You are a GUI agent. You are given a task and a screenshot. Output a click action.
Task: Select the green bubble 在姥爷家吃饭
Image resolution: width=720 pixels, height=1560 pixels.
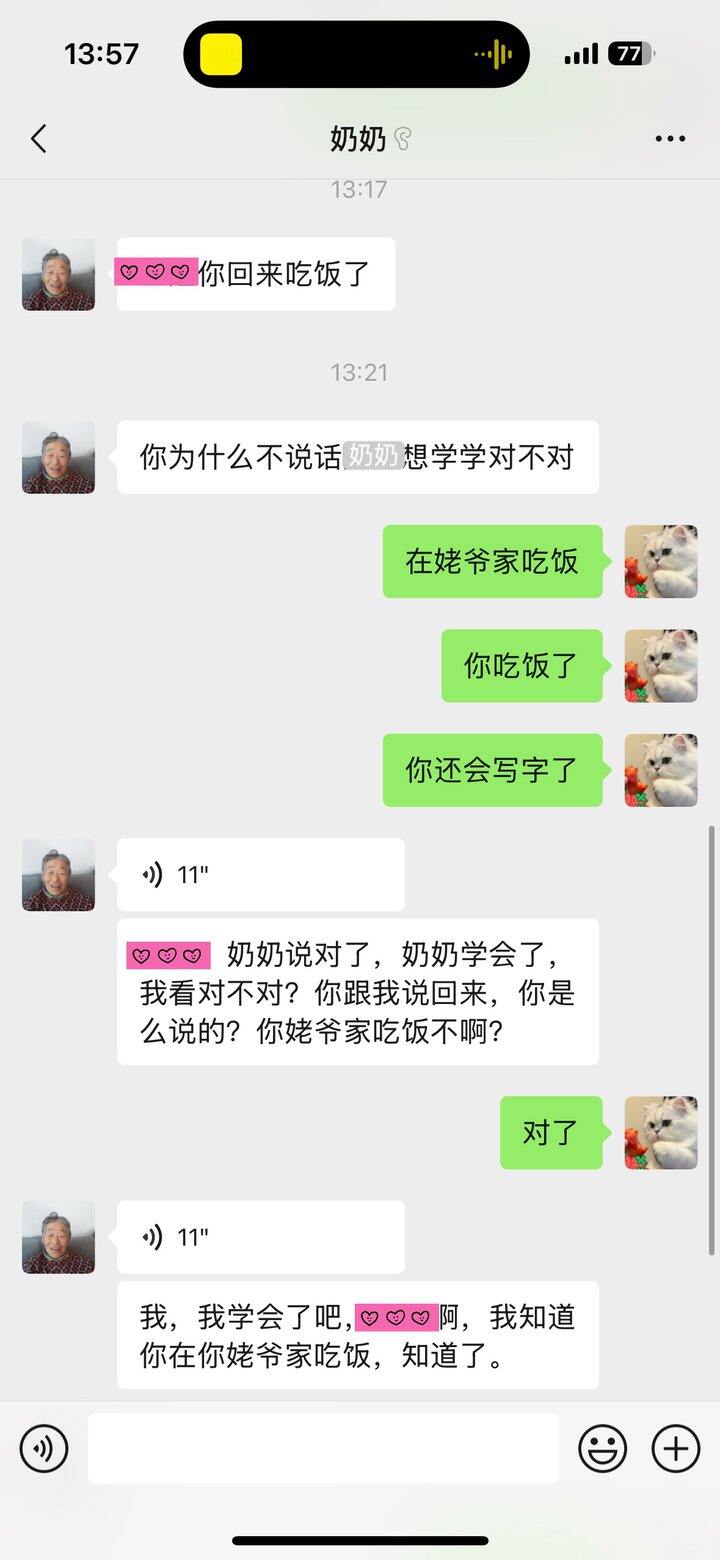click(x=492, y=562)
